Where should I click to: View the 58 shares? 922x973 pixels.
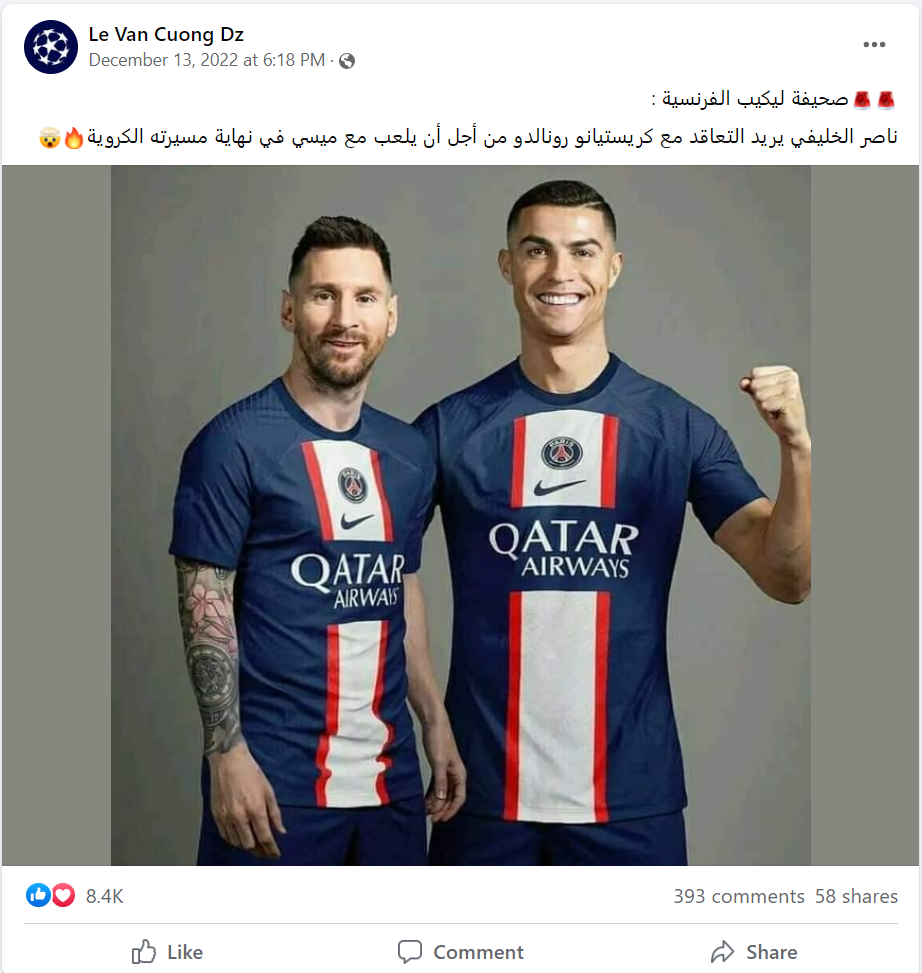coord(856,896)
